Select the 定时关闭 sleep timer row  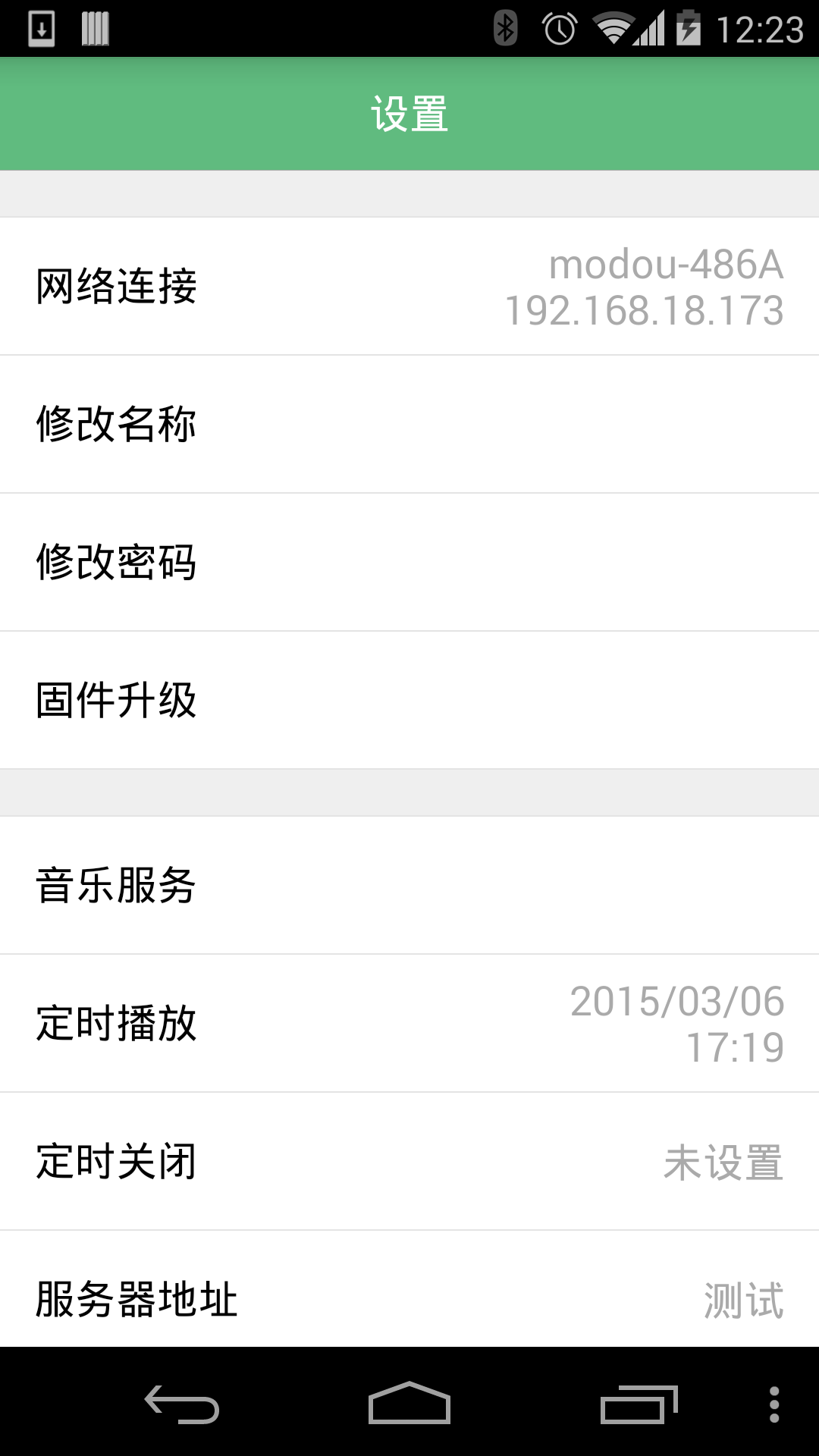(409, 1161)
